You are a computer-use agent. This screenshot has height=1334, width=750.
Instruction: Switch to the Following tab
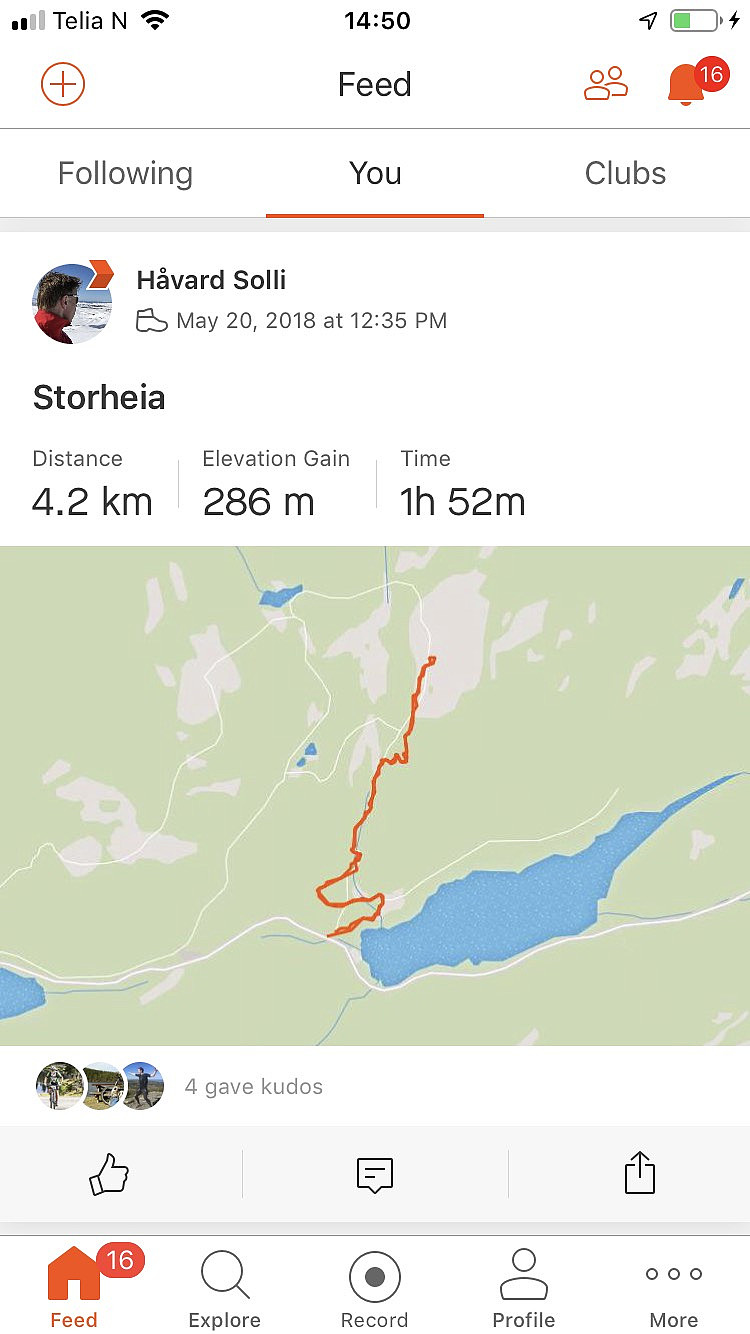click(125, 173)
